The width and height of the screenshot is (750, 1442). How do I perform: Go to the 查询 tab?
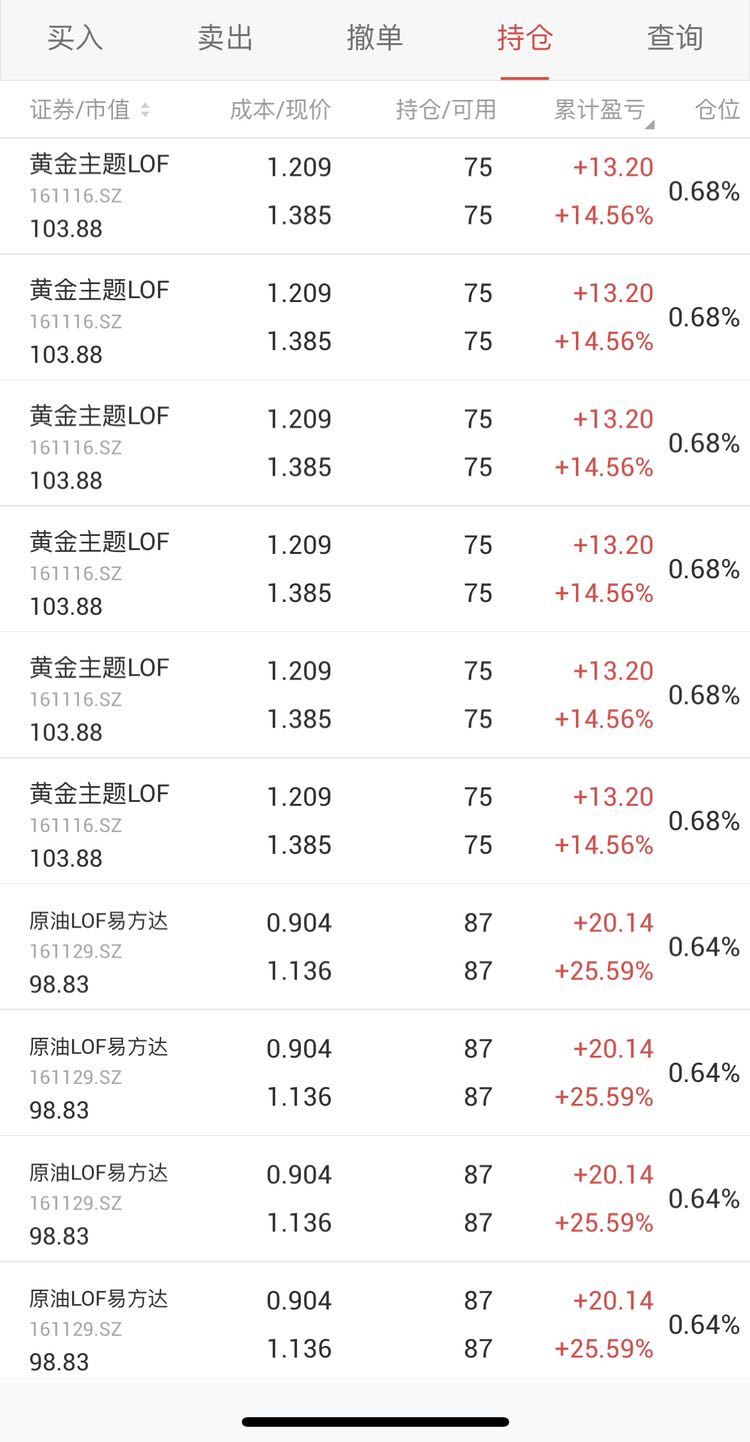point(675,39)
